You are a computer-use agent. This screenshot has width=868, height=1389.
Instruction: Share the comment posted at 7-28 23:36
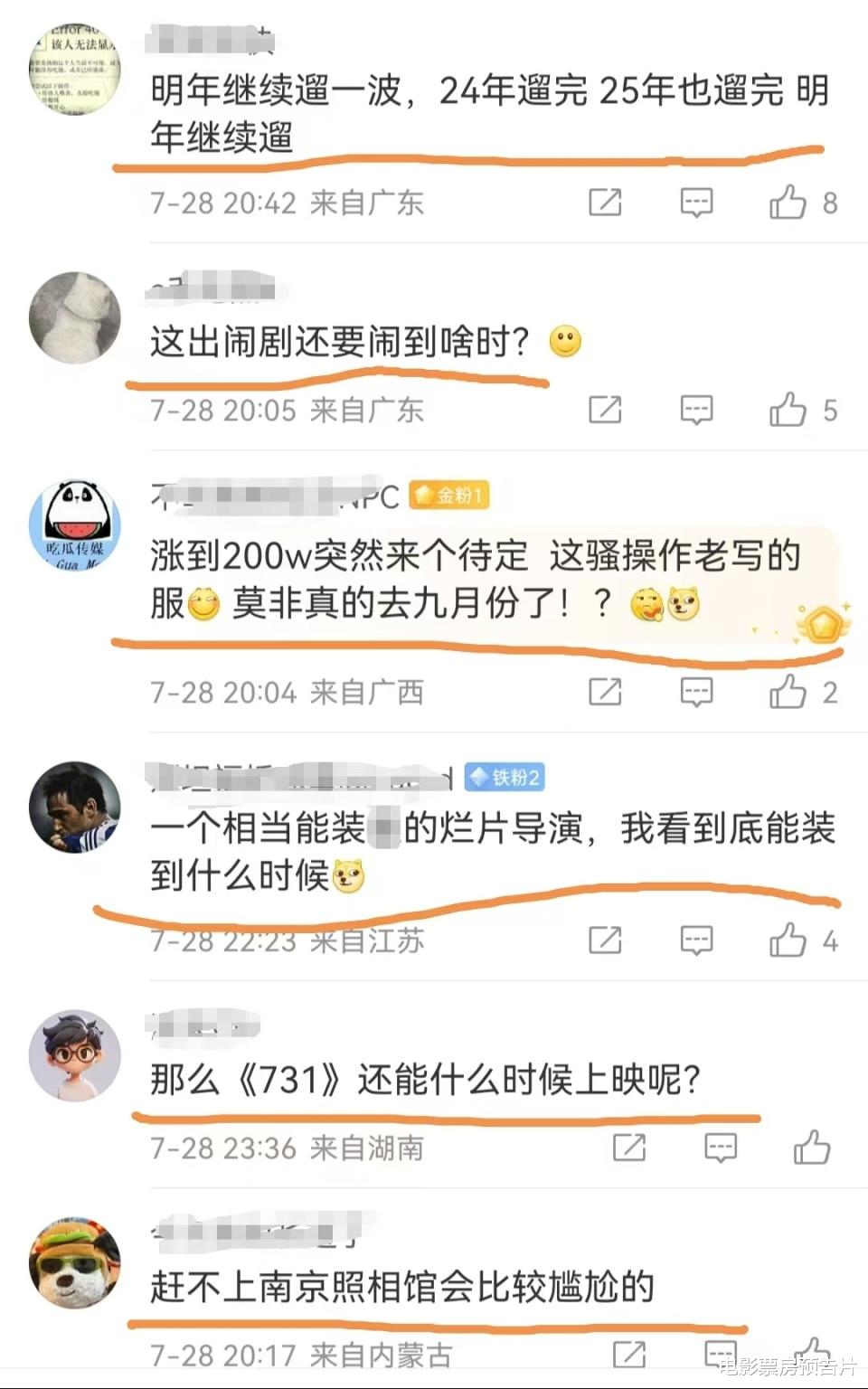629,1148
